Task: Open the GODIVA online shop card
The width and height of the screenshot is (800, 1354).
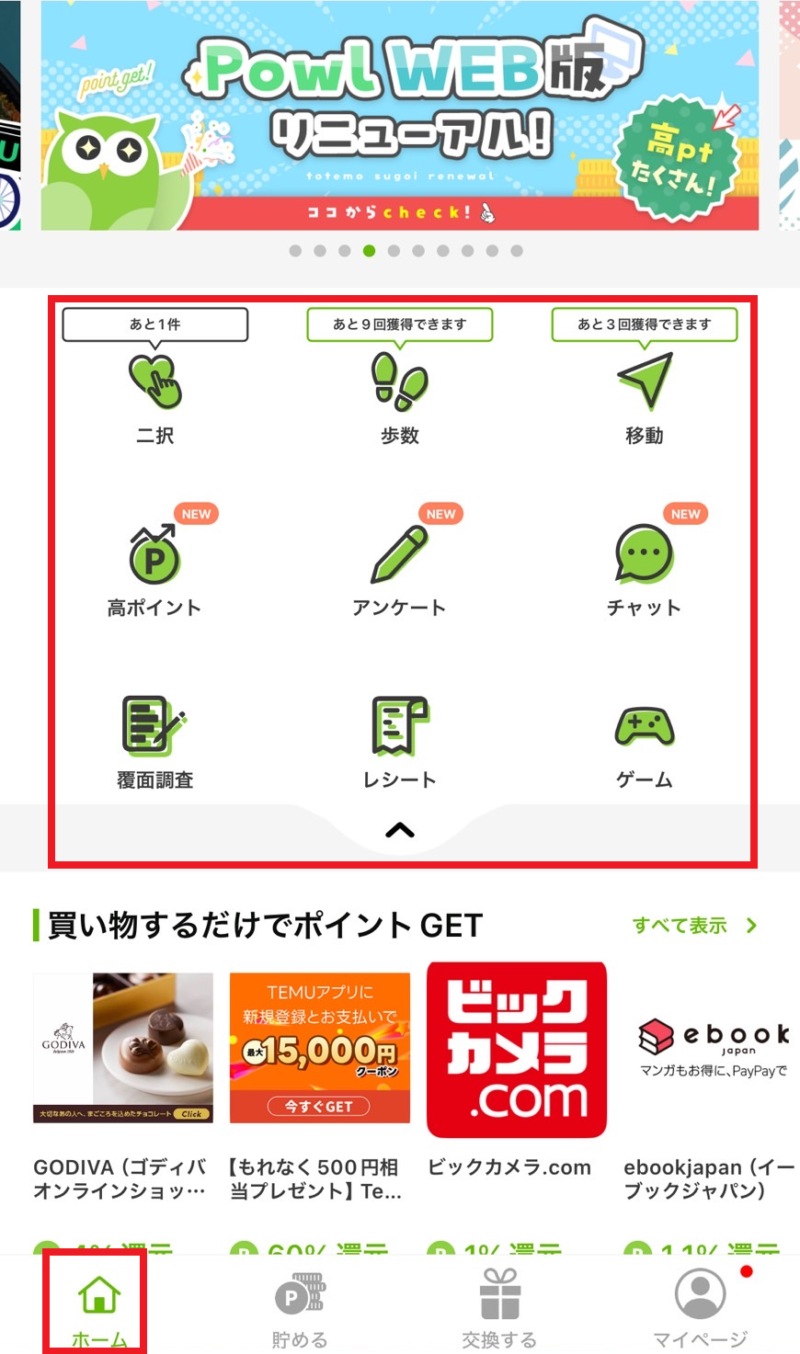Action: [122, 1048]
